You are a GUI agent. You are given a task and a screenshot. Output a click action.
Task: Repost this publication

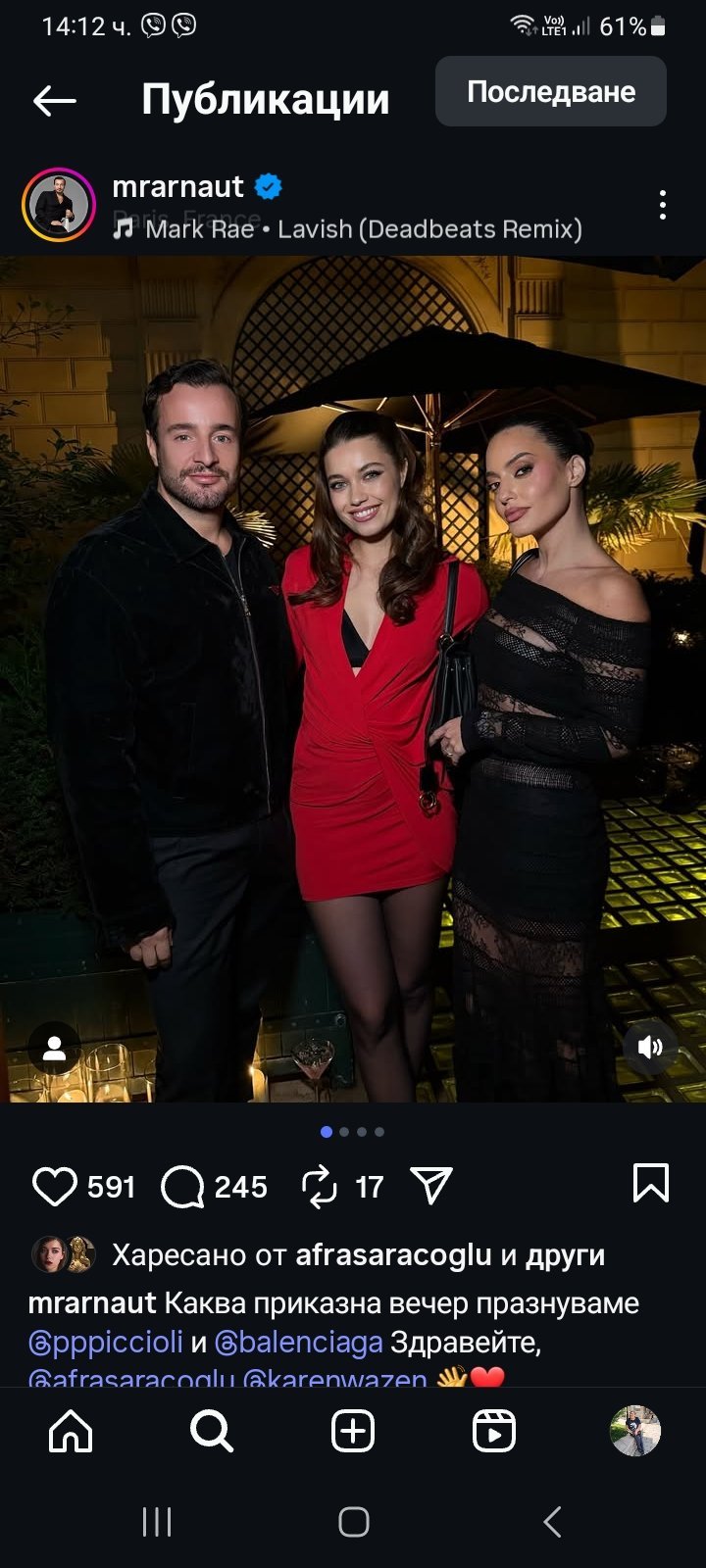point(320,1187)
